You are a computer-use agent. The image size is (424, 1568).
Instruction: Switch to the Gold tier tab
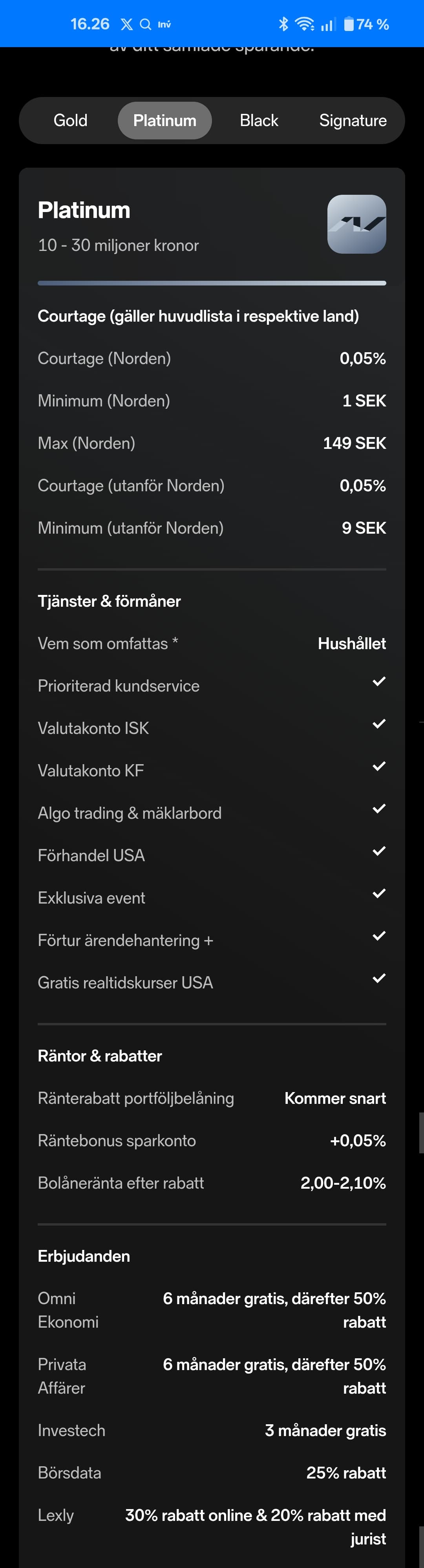coord(71,121)
